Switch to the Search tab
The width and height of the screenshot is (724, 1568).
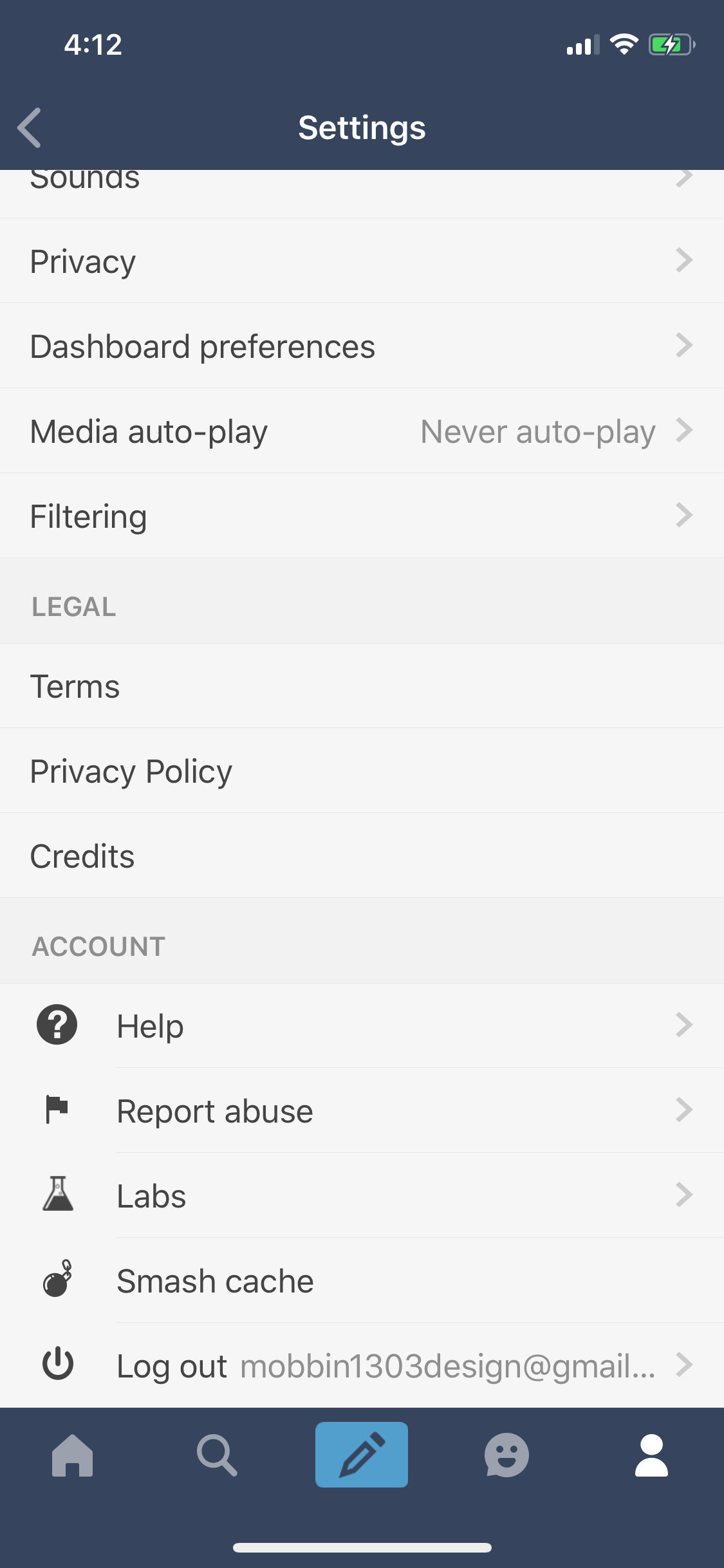(217, 1455)
